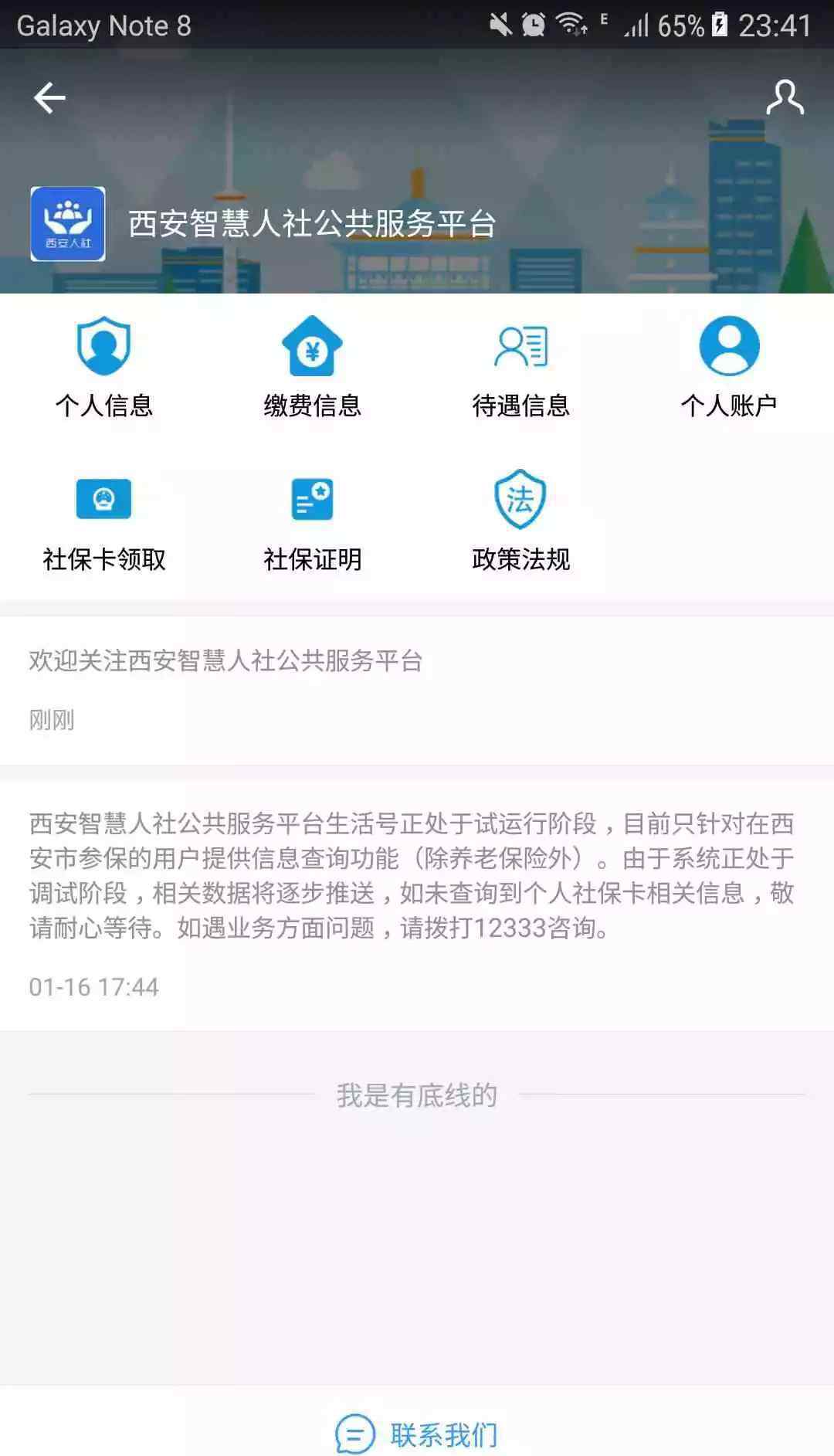Open the 西安智慧人社 welcome message
Image resolution: width=834 pixels, height=1456 pixels.
pyautogui.click(x=417, y=691)
